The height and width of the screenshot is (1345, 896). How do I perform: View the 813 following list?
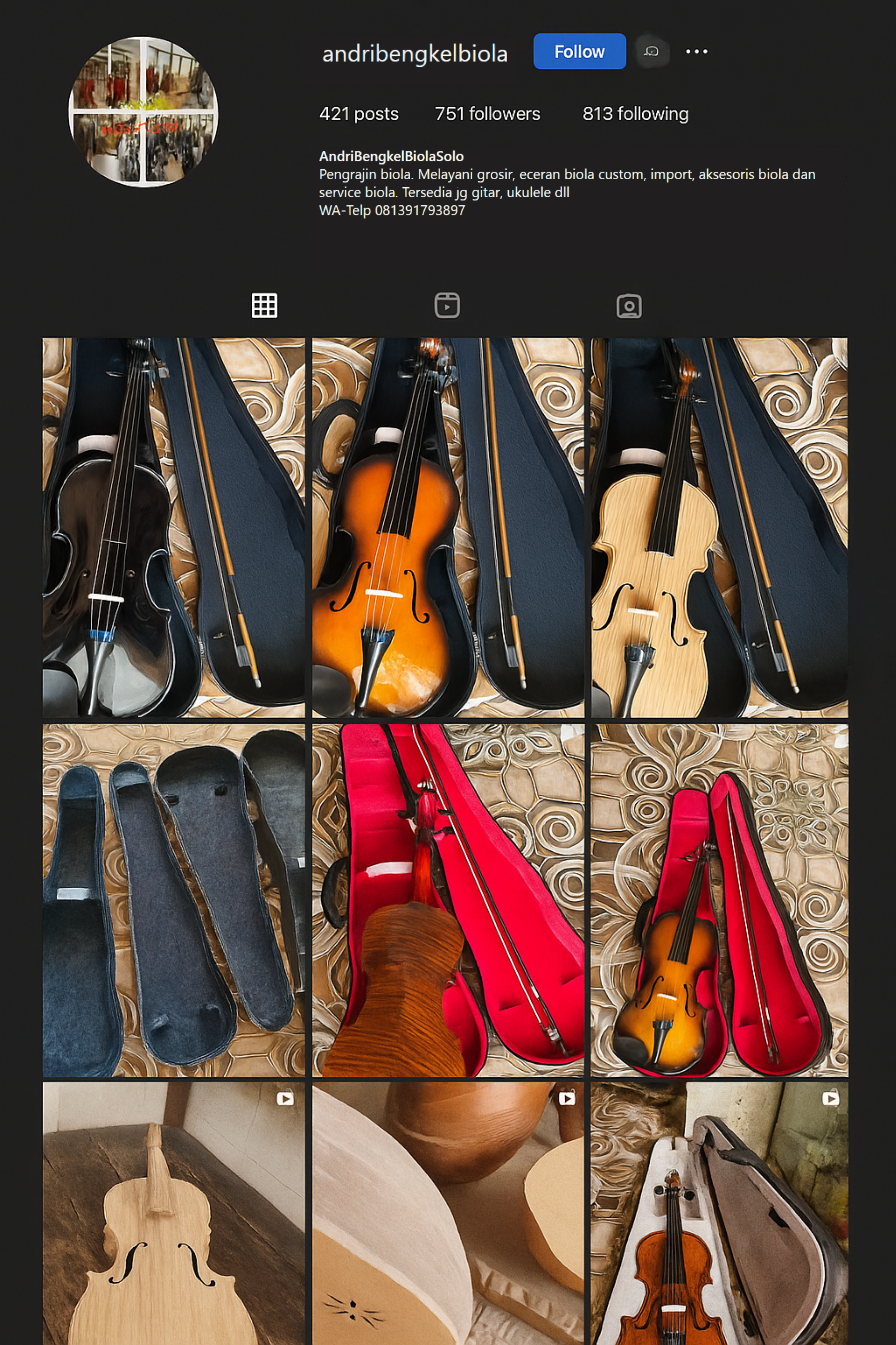(x=635, y=114)
